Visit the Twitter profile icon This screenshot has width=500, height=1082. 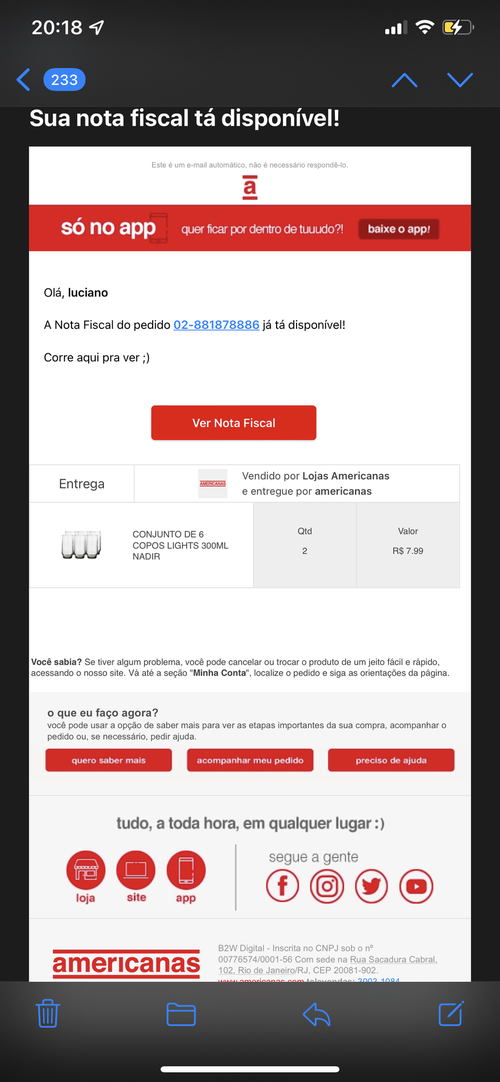pyautogui.click(x=372, y=886)
